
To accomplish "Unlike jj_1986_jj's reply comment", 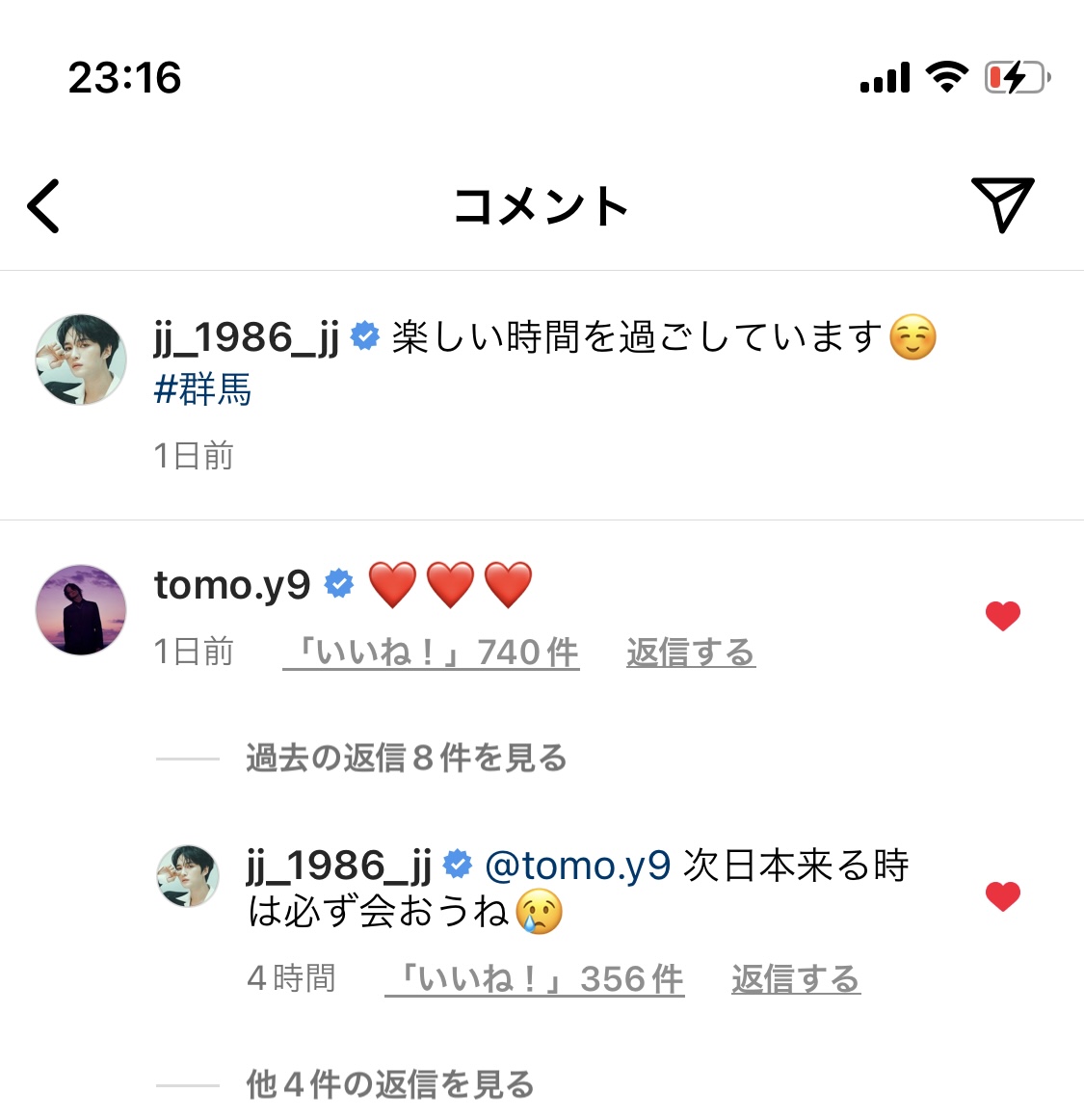I will (x=1002, y=895).
